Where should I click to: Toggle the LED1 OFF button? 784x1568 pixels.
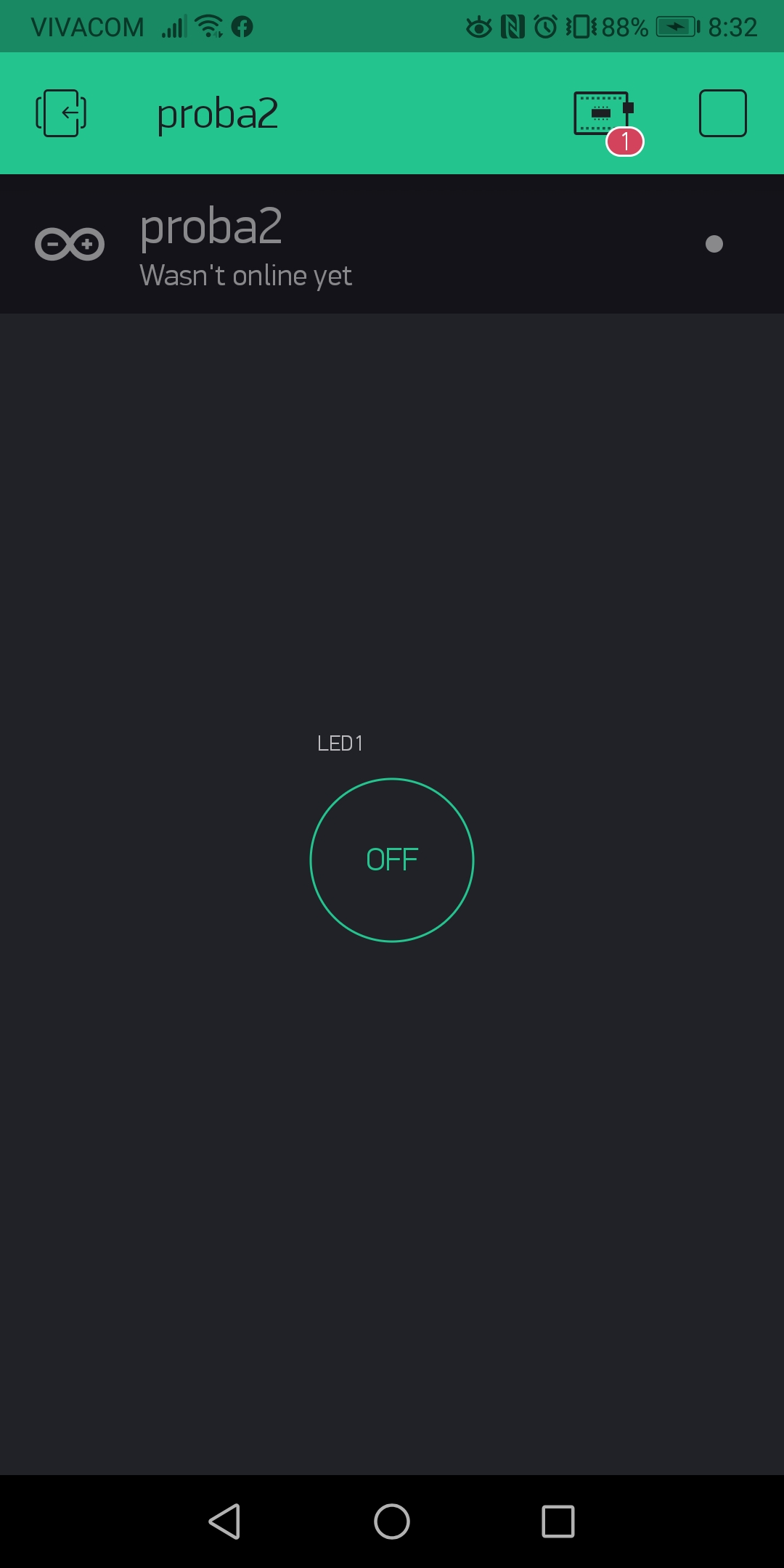[x=392, y=860]
